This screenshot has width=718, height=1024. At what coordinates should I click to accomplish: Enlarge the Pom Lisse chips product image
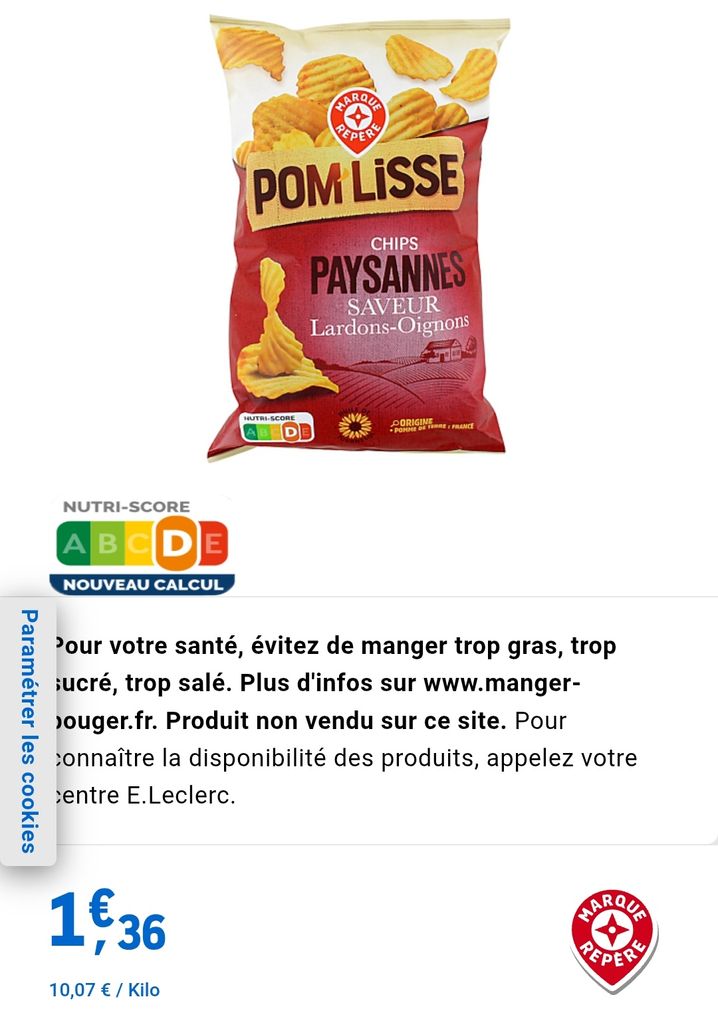[x=358, y=238]
